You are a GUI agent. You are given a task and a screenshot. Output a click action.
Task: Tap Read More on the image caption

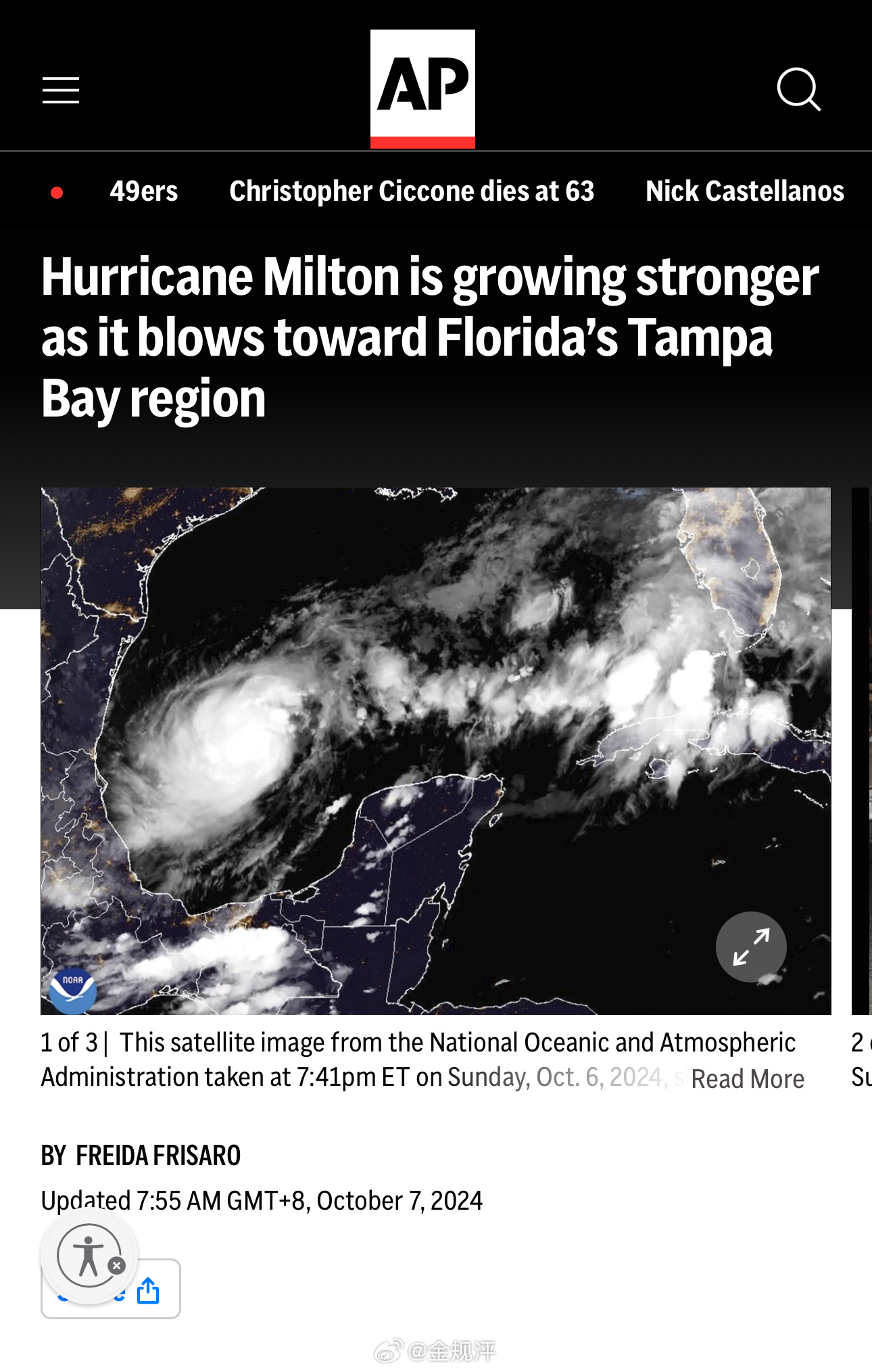point(748,1079)
